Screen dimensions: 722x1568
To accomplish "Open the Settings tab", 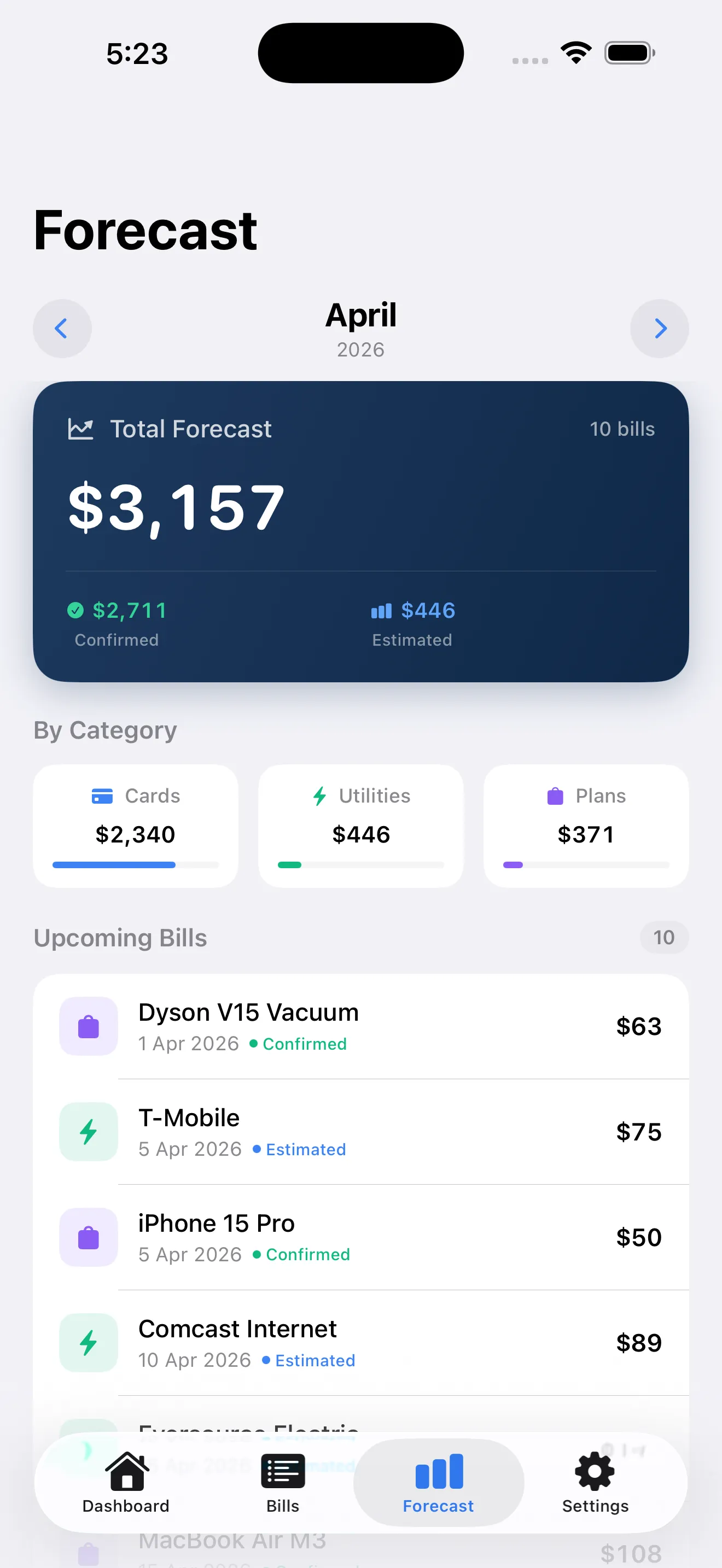I will click(595, 1483).
